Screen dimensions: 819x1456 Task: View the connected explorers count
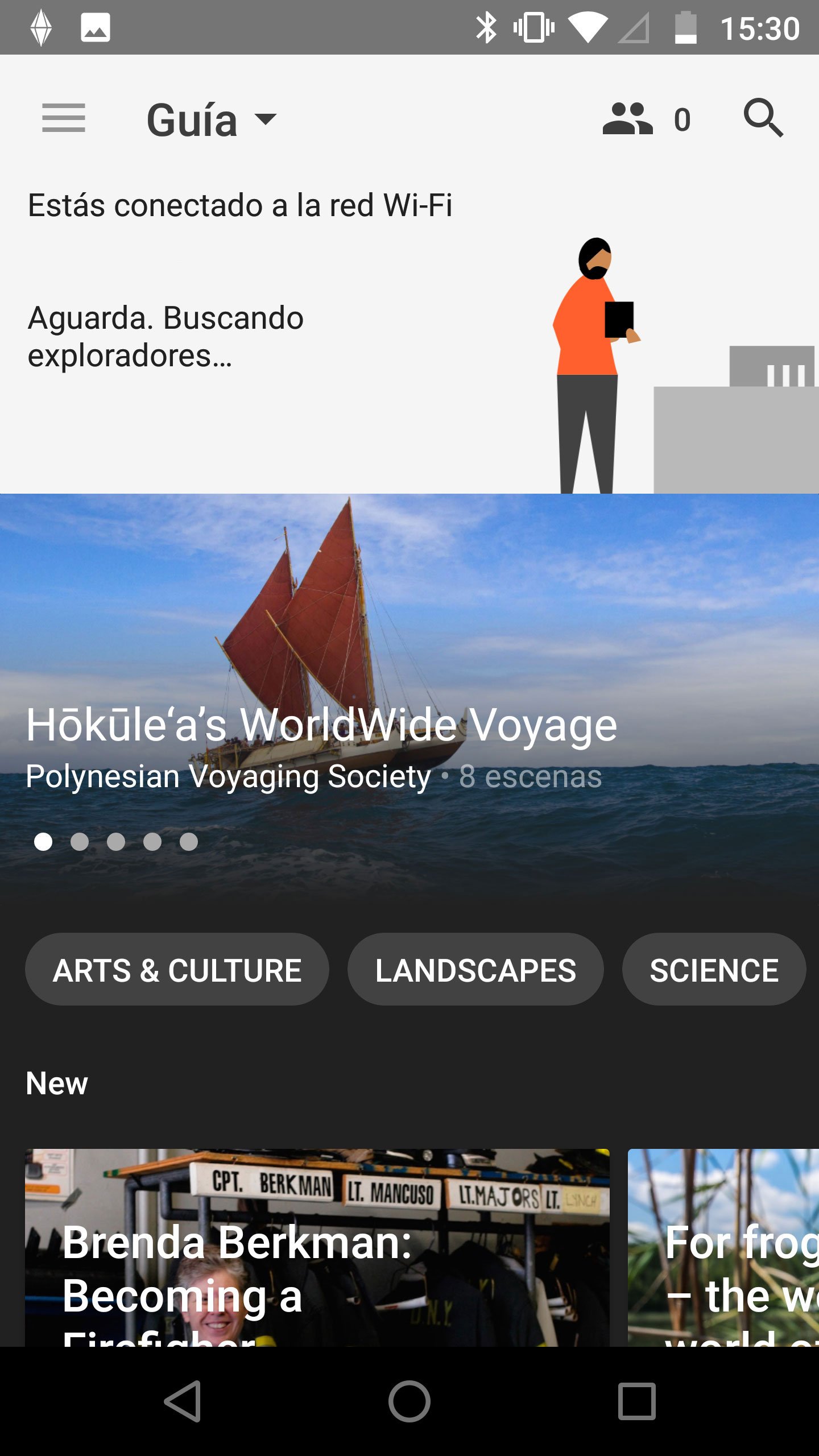[x=646, y=119]
